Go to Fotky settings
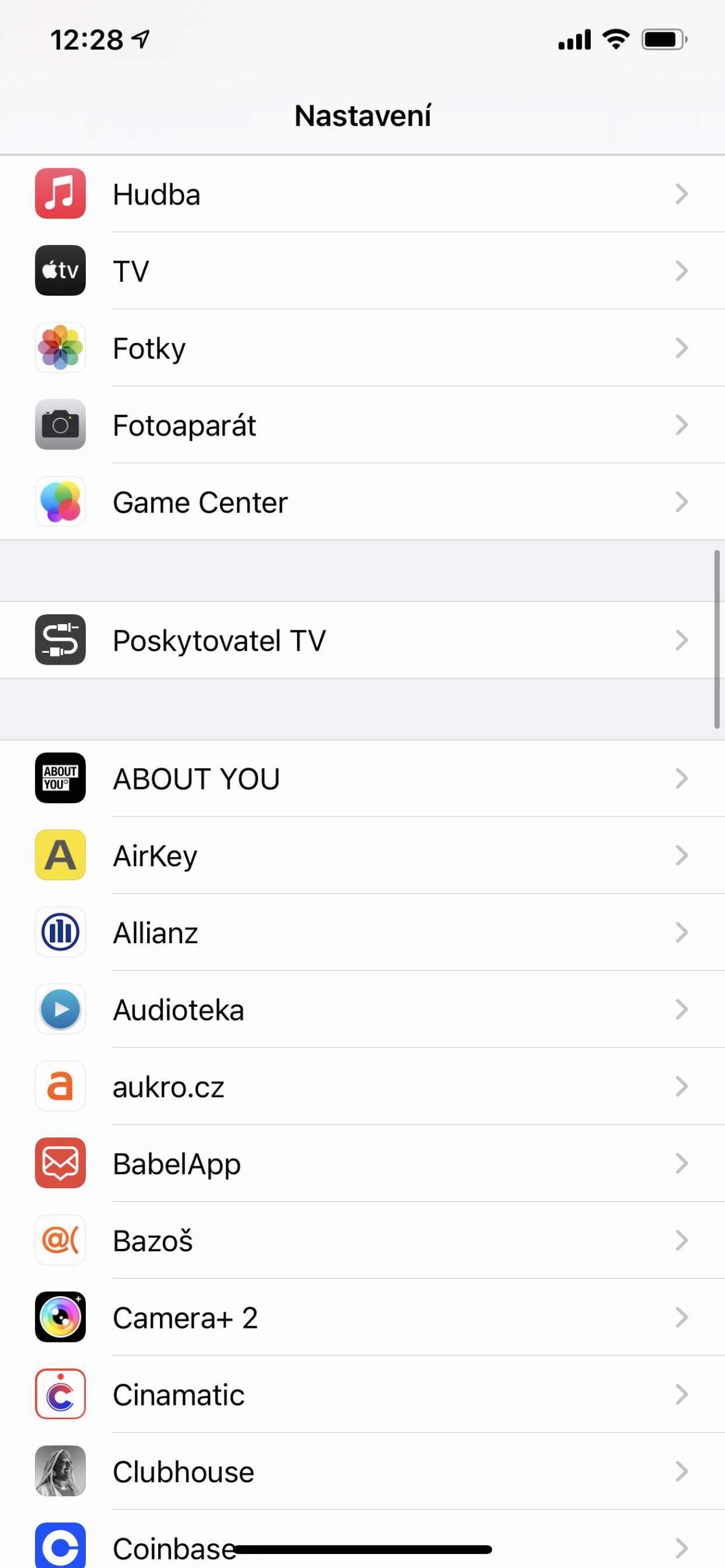725x1568 pixels. coord(362,348)
